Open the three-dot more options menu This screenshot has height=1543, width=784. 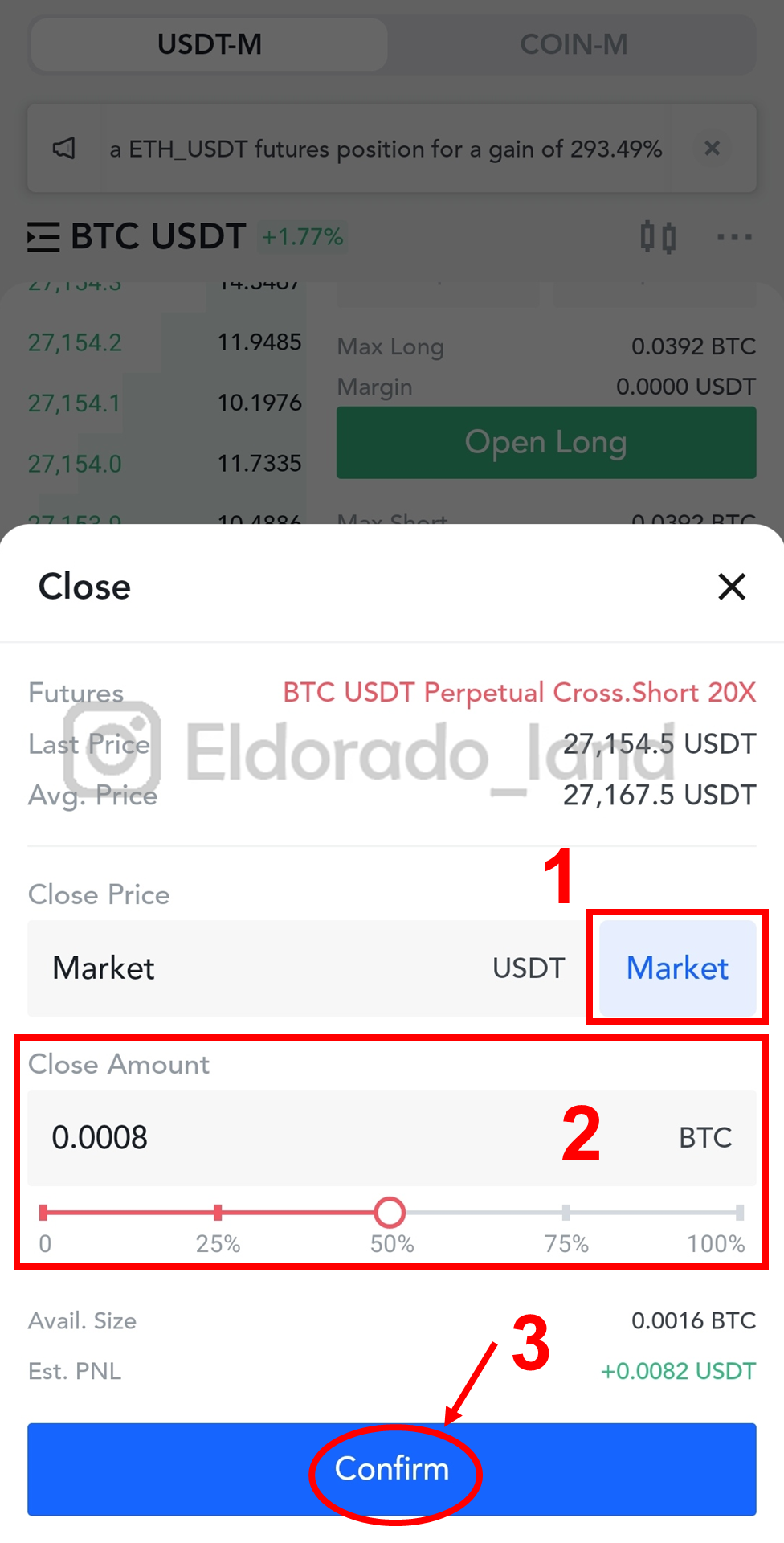tap(734, 237)
